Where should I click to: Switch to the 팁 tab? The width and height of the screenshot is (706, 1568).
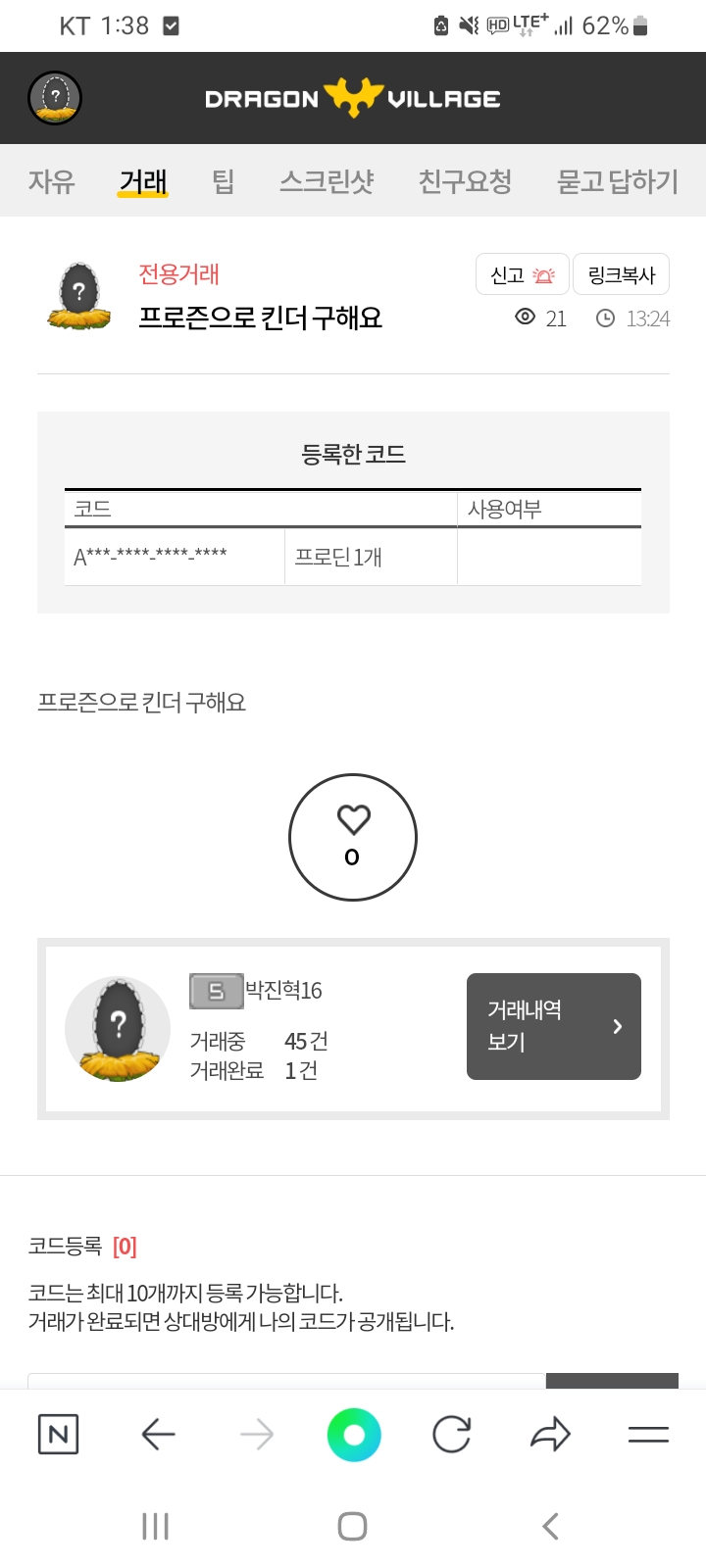(224, 181)
